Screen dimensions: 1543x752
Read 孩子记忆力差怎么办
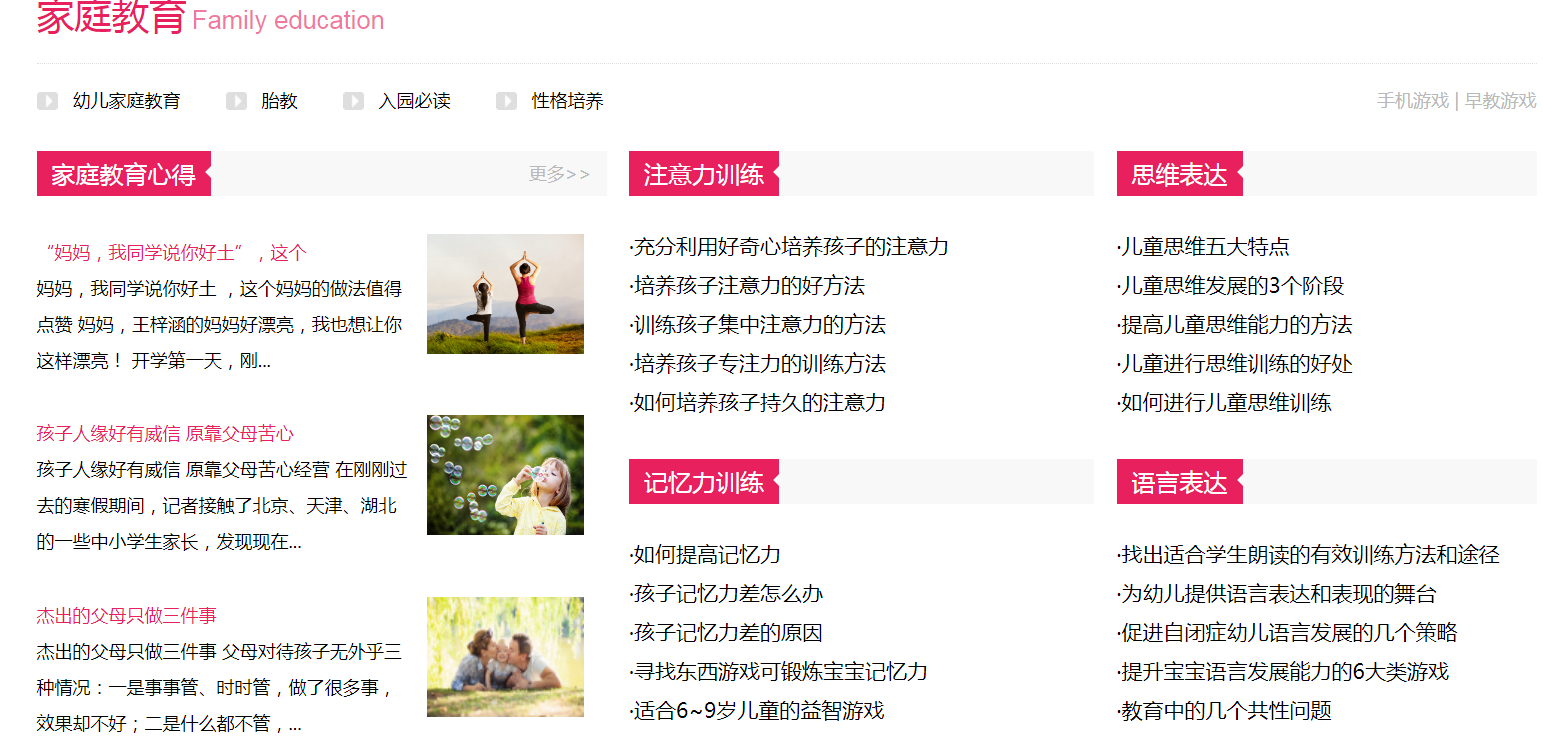(728, 594)
